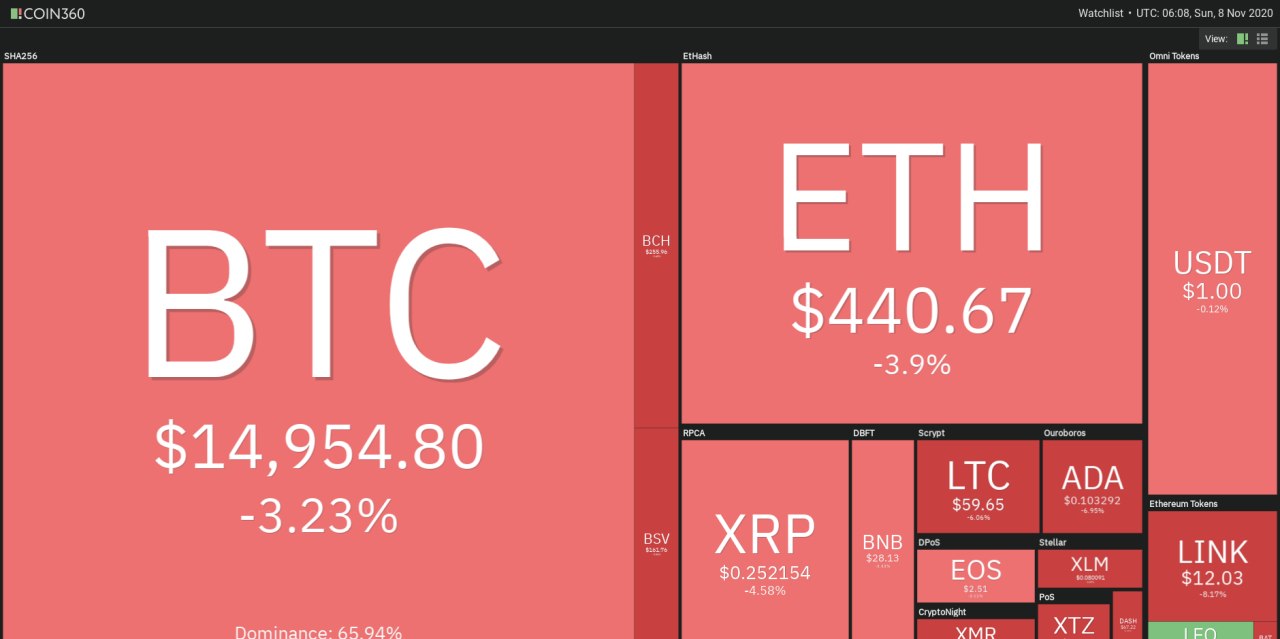
Task: Tap the BSV tile
Action: pos(656,534)
